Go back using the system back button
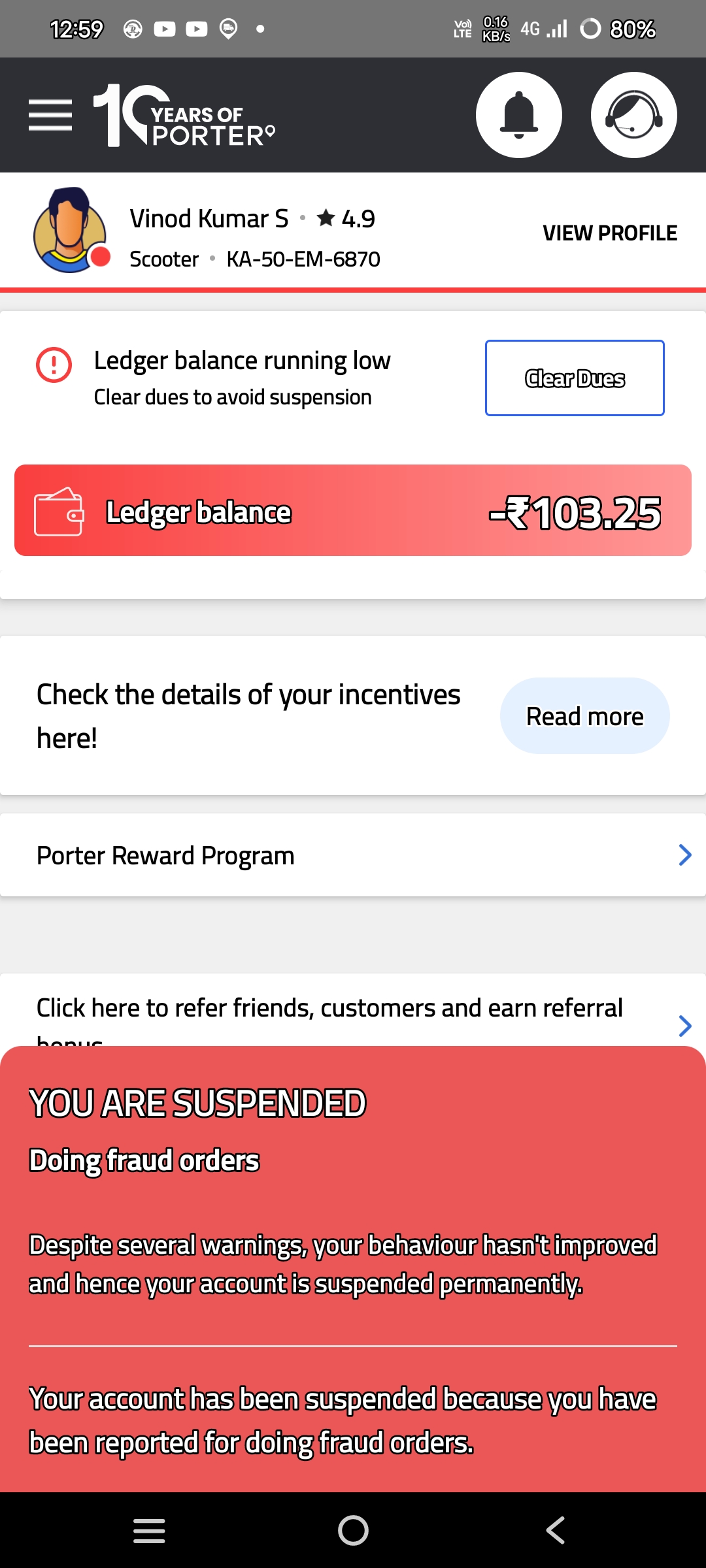Viewport: 706px width, 1568px height. point(556,1530)
